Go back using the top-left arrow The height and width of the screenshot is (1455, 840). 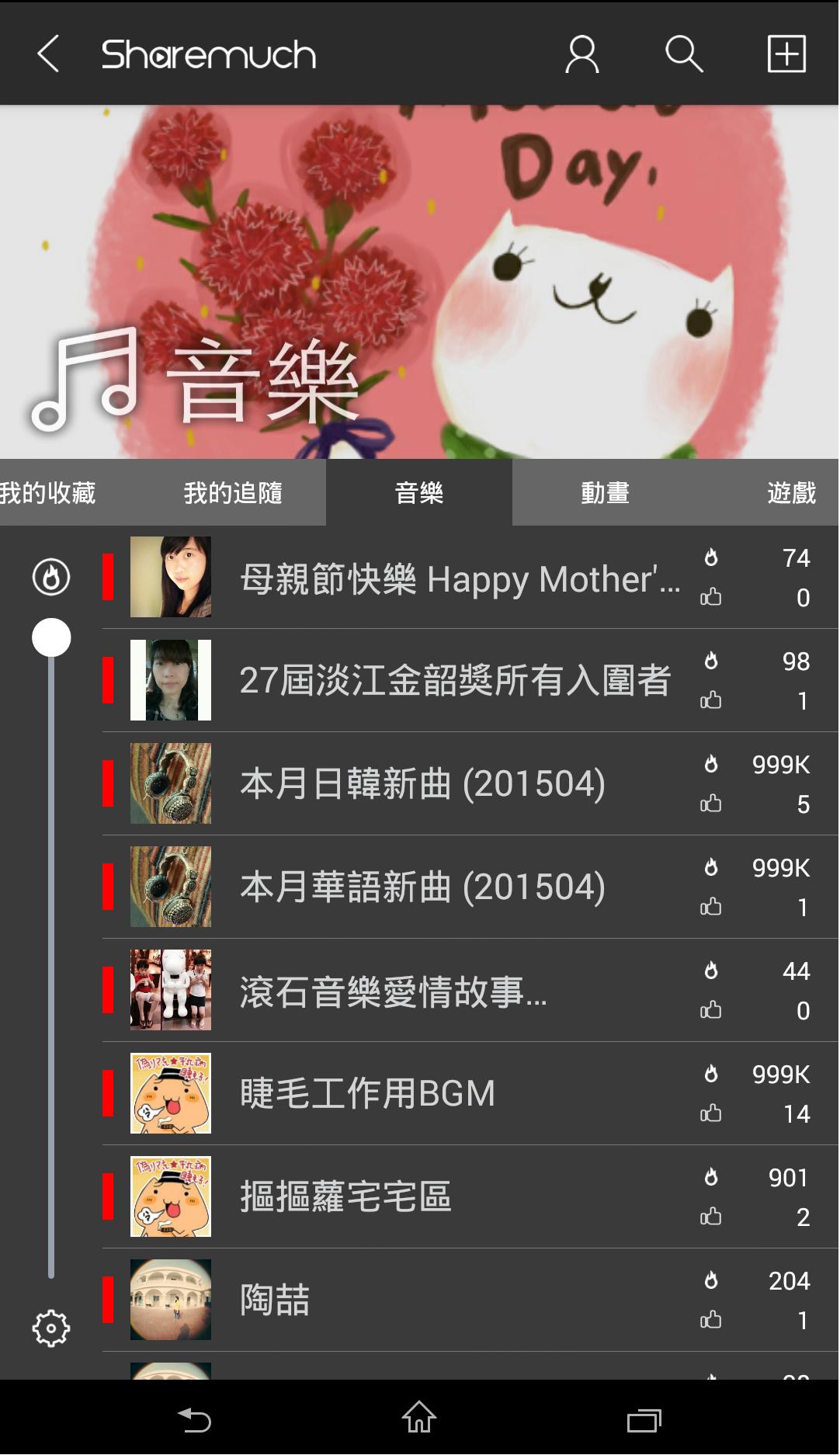48,54
